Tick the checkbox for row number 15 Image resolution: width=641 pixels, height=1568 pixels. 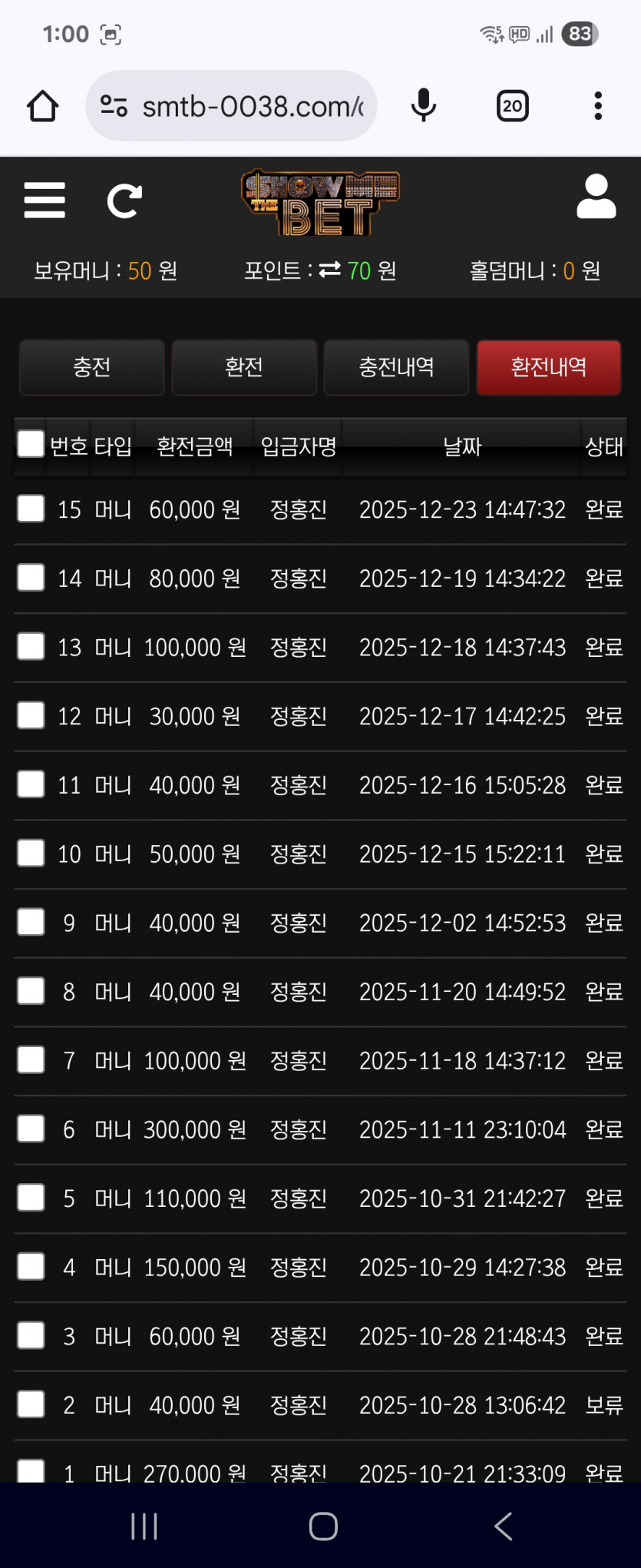[x=31, y=509]
